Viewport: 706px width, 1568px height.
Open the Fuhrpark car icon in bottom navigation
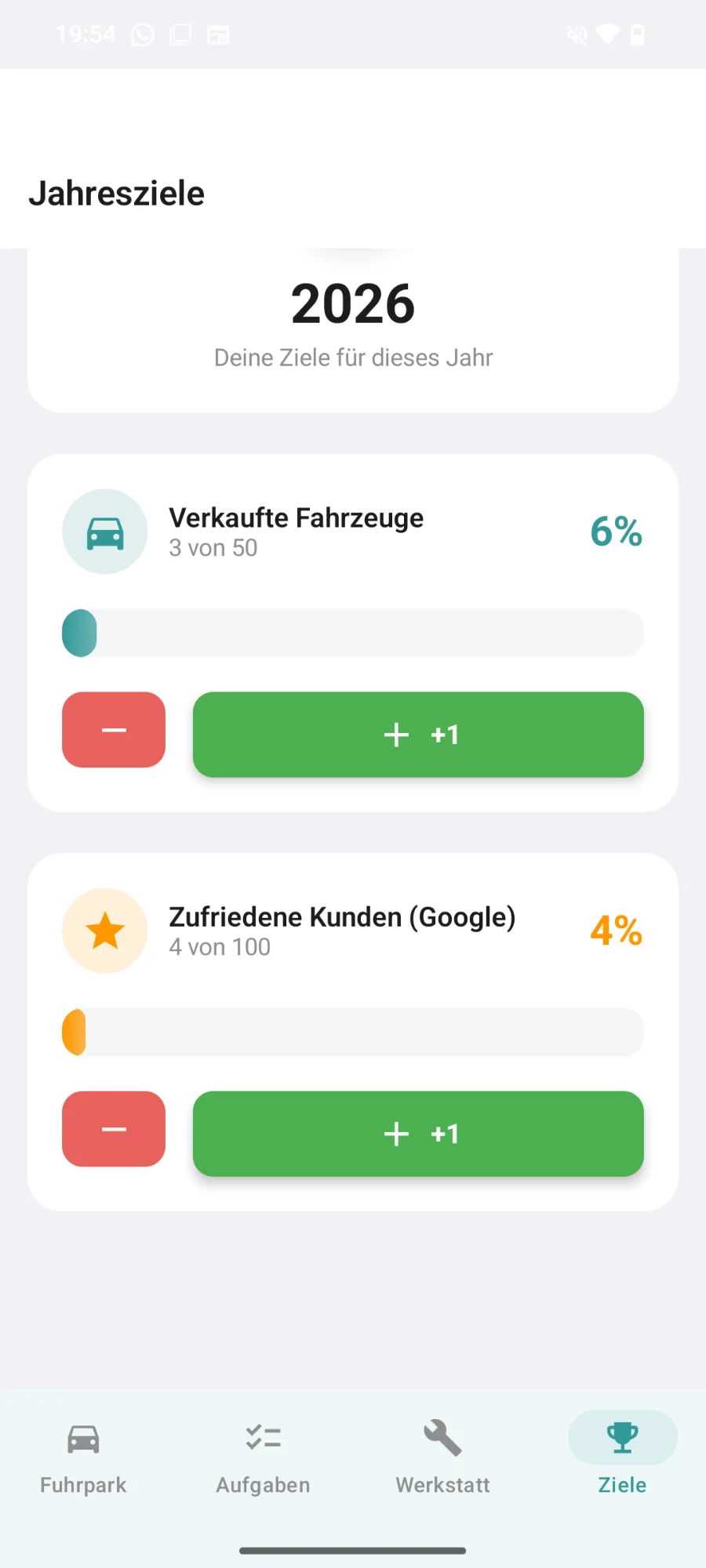point(82,1438)
